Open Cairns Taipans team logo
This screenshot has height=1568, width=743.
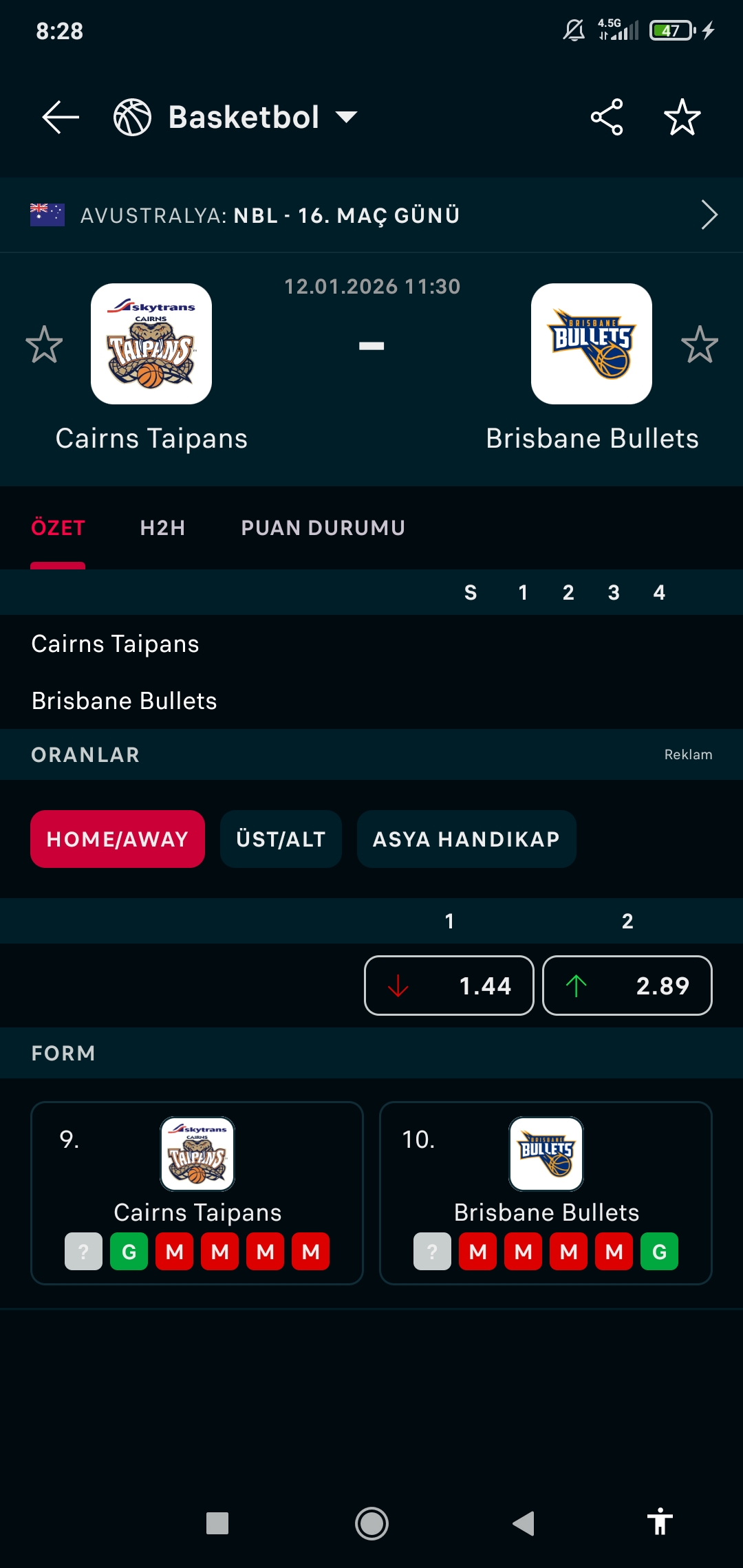151,344
